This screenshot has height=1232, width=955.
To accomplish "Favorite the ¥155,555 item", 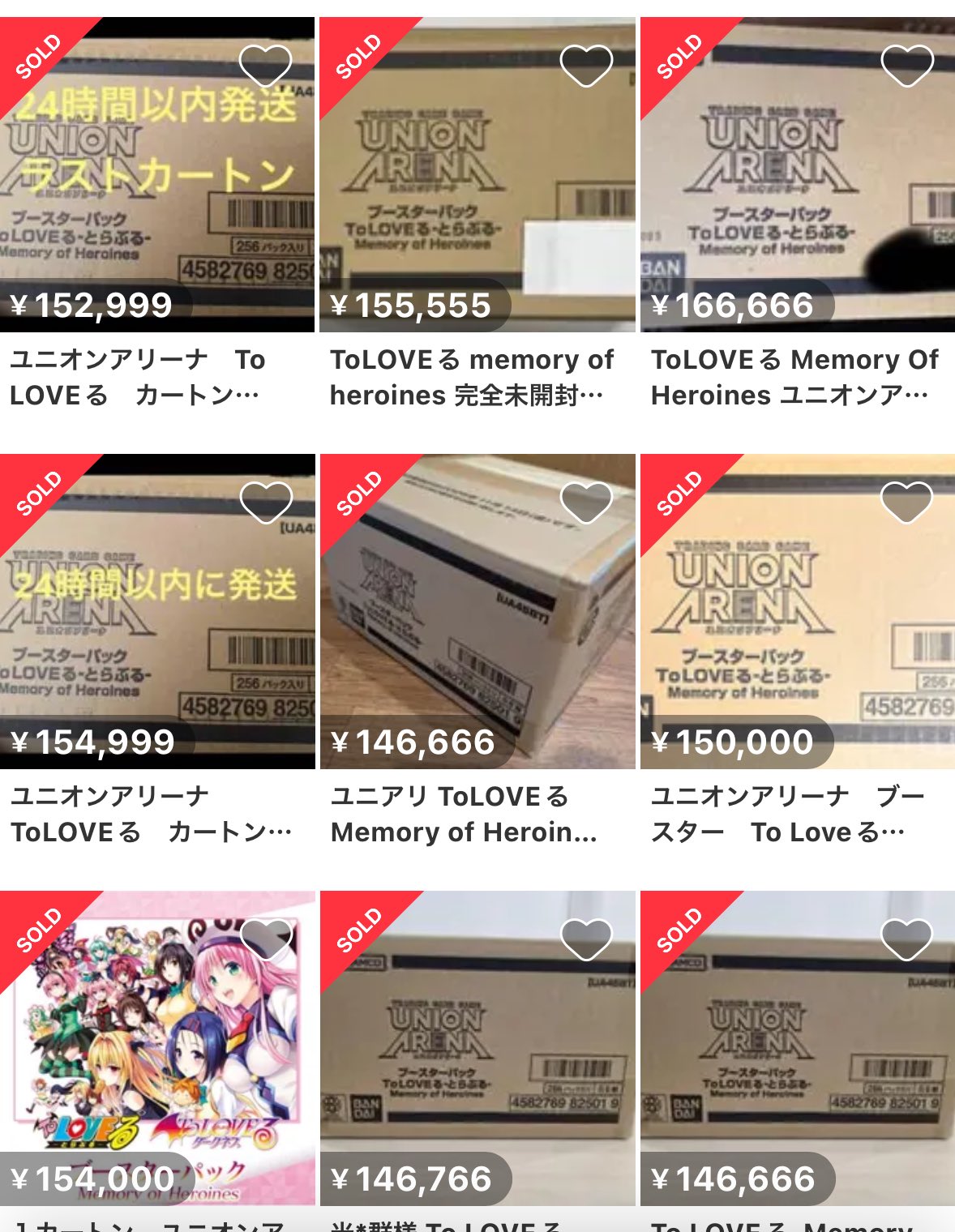I will [x=586, y=65].
